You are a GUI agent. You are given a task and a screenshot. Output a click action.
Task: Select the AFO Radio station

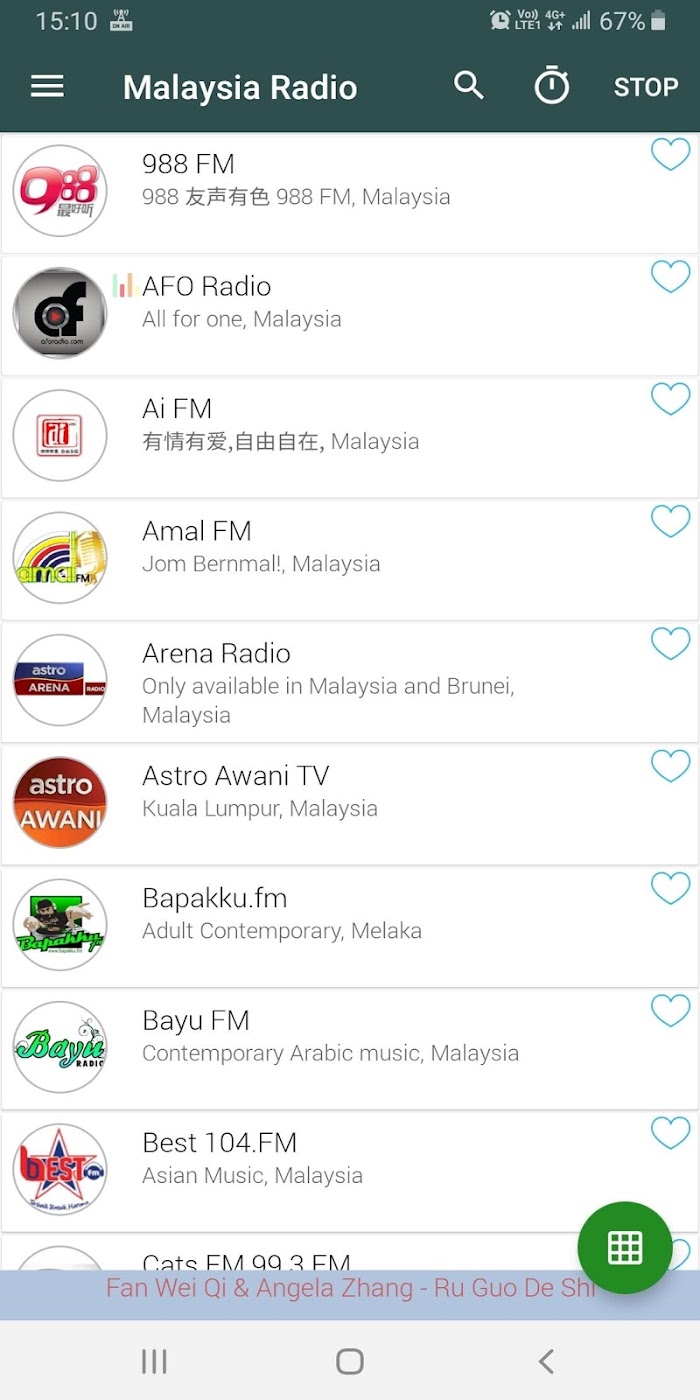coord(350,315)
